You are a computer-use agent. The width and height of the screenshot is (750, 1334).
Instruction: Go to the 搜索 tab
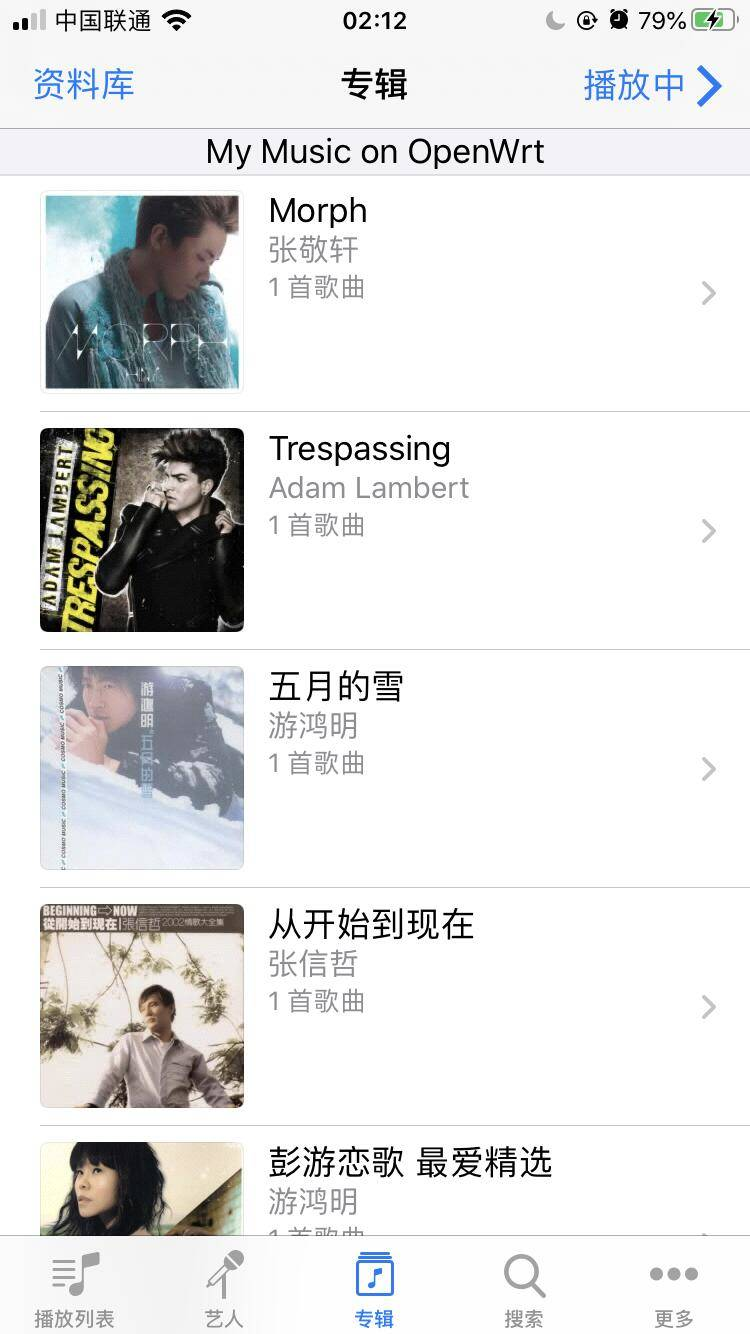click(x=524, y=1288)
